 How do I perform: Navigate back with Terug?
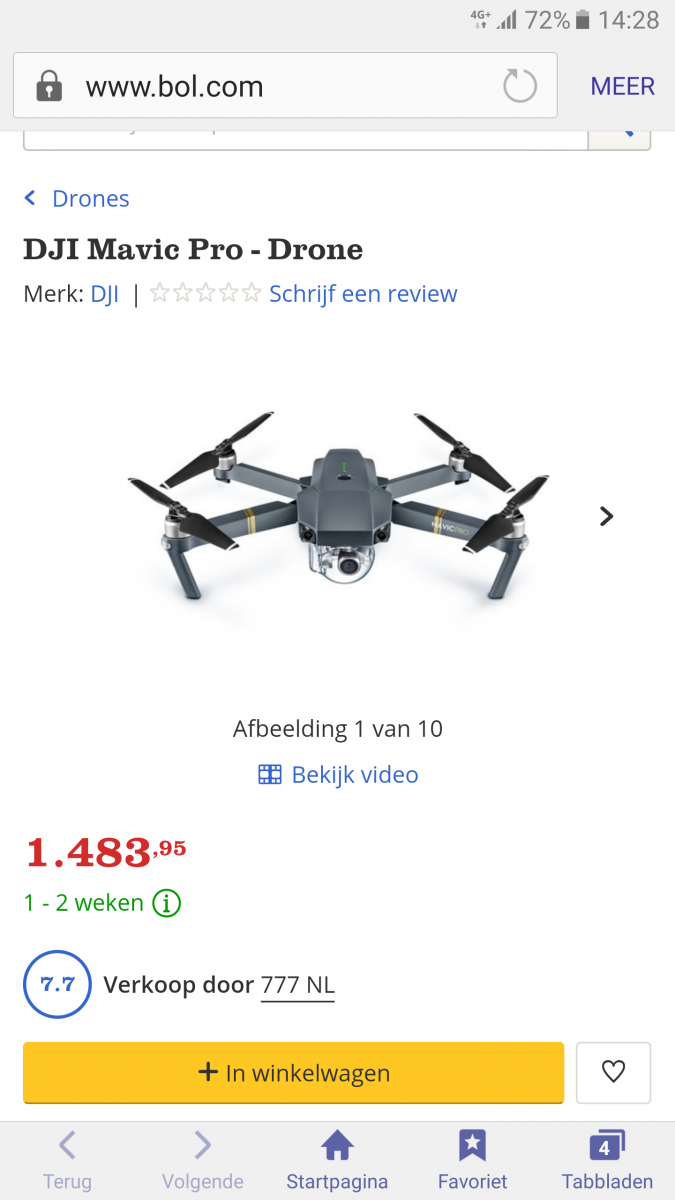[67, 1160]
